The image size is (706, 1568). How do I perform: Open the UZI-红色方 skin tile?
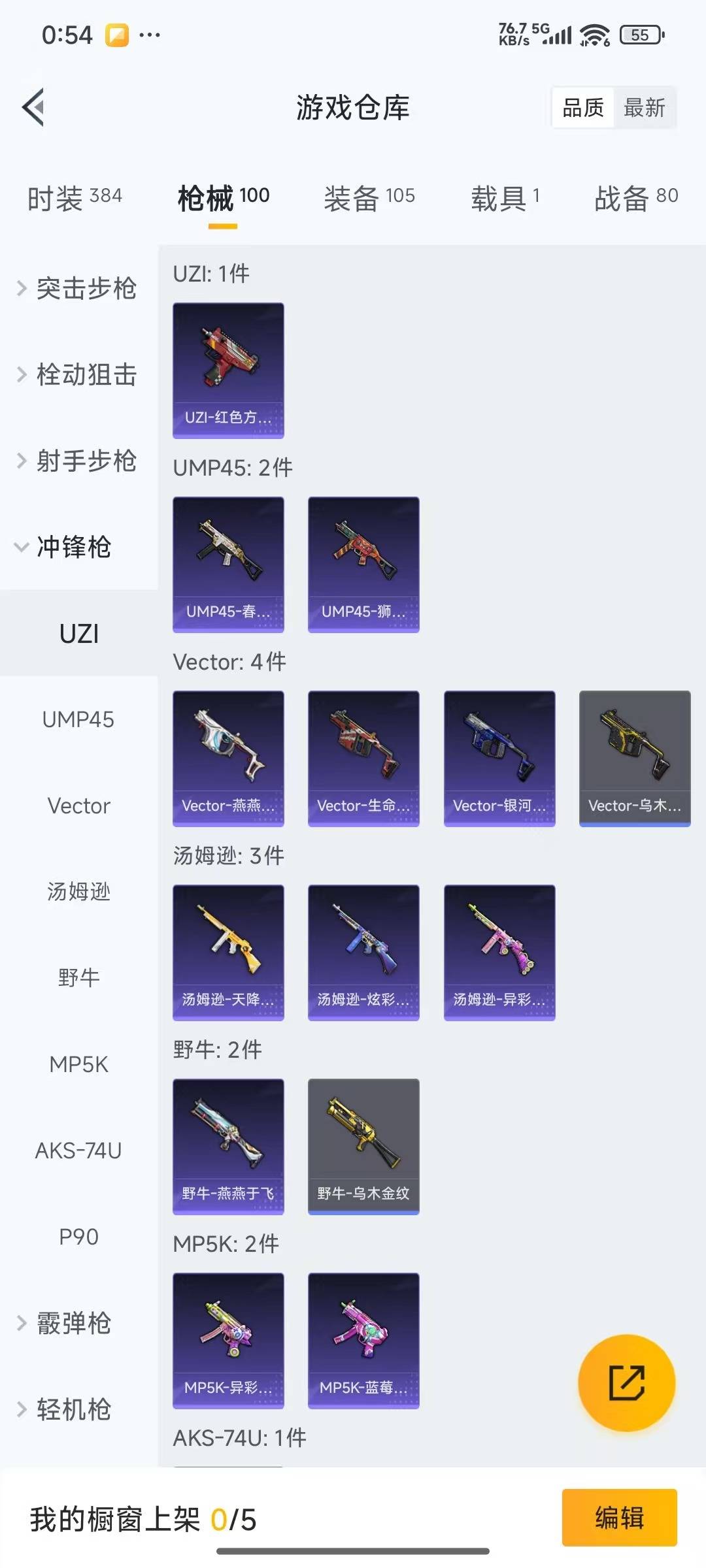pyautogui.click(x=228, y=370)
